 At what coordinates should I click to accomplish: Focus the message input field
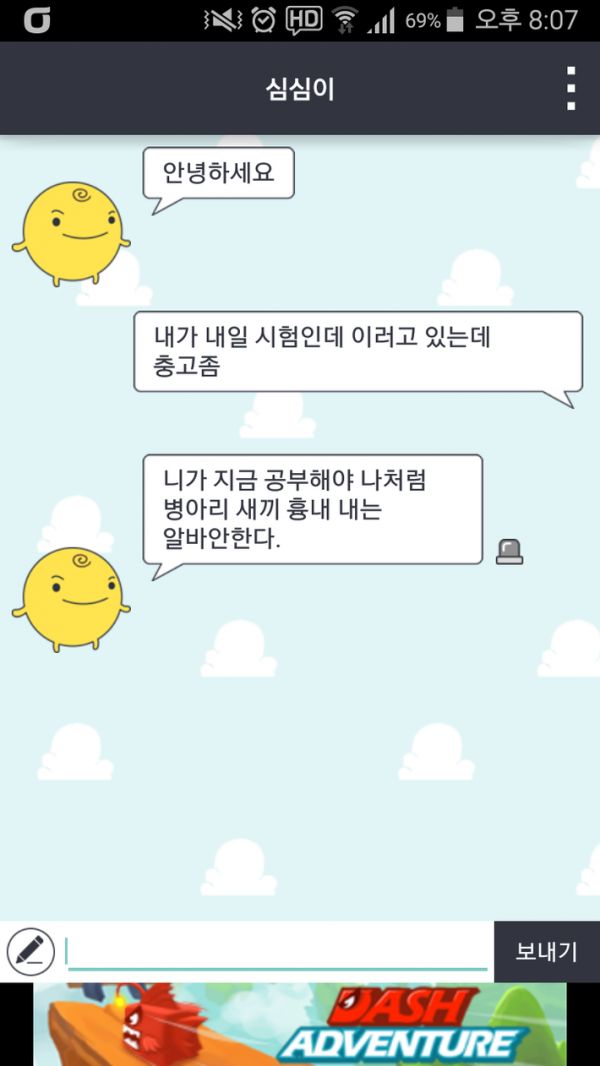tap(276, 951)
